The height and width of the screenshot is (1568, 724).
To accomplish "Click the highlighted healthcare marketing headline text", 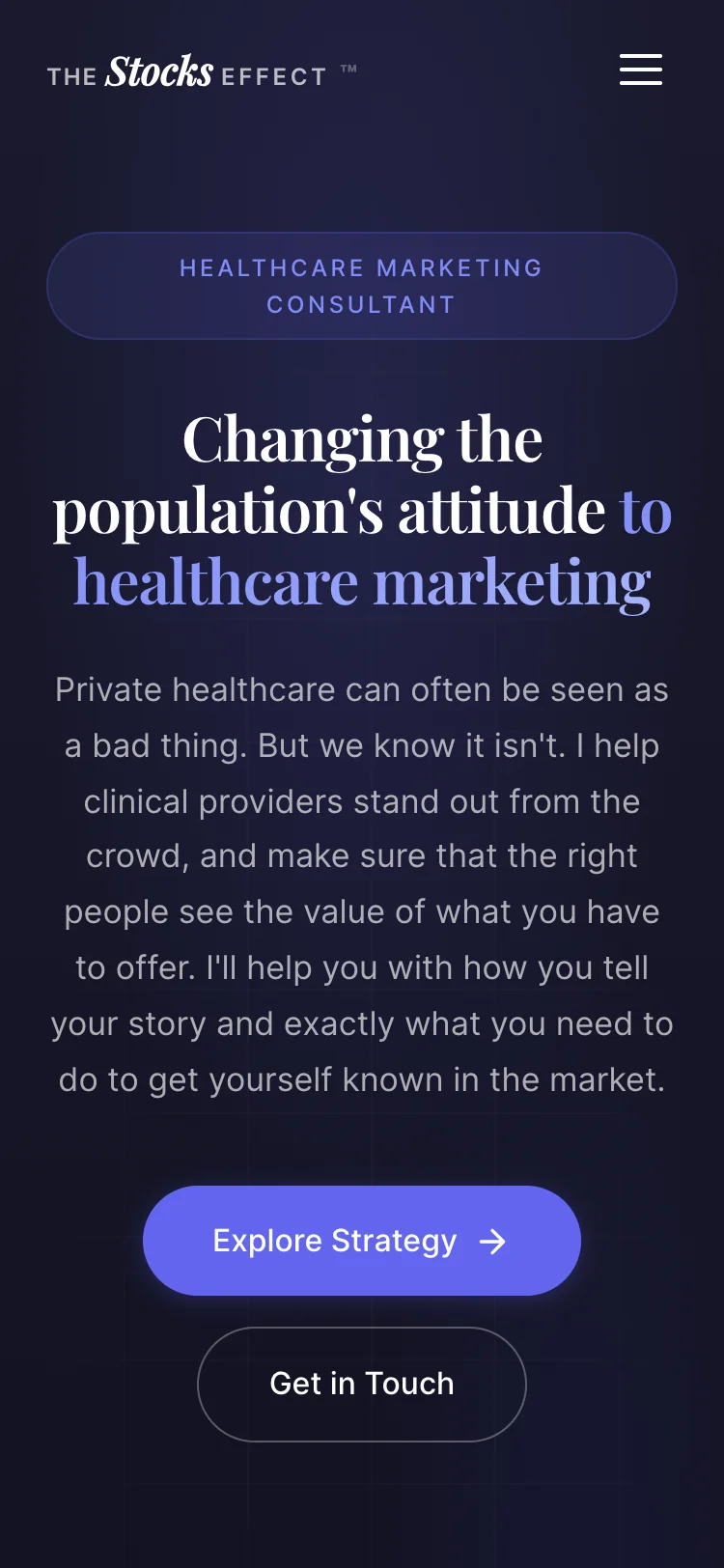I will coord(361,579).
